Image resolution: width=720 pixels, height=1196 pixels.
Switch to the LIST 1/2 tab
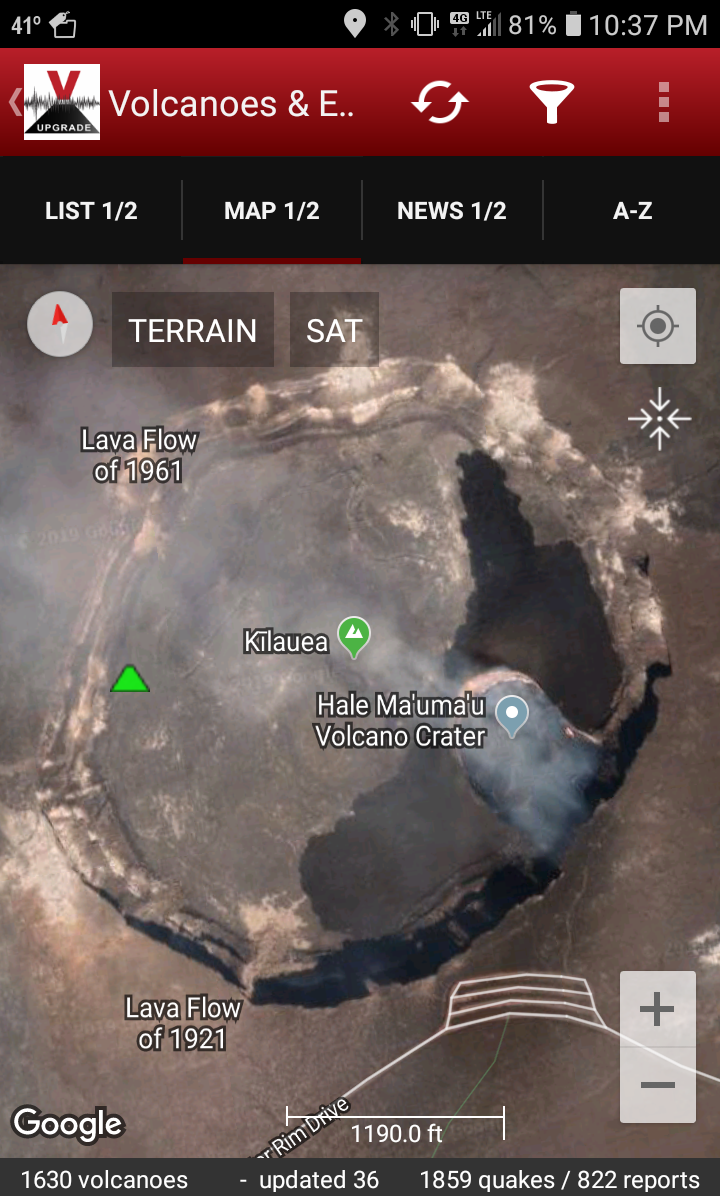click(x=91, y=211)
